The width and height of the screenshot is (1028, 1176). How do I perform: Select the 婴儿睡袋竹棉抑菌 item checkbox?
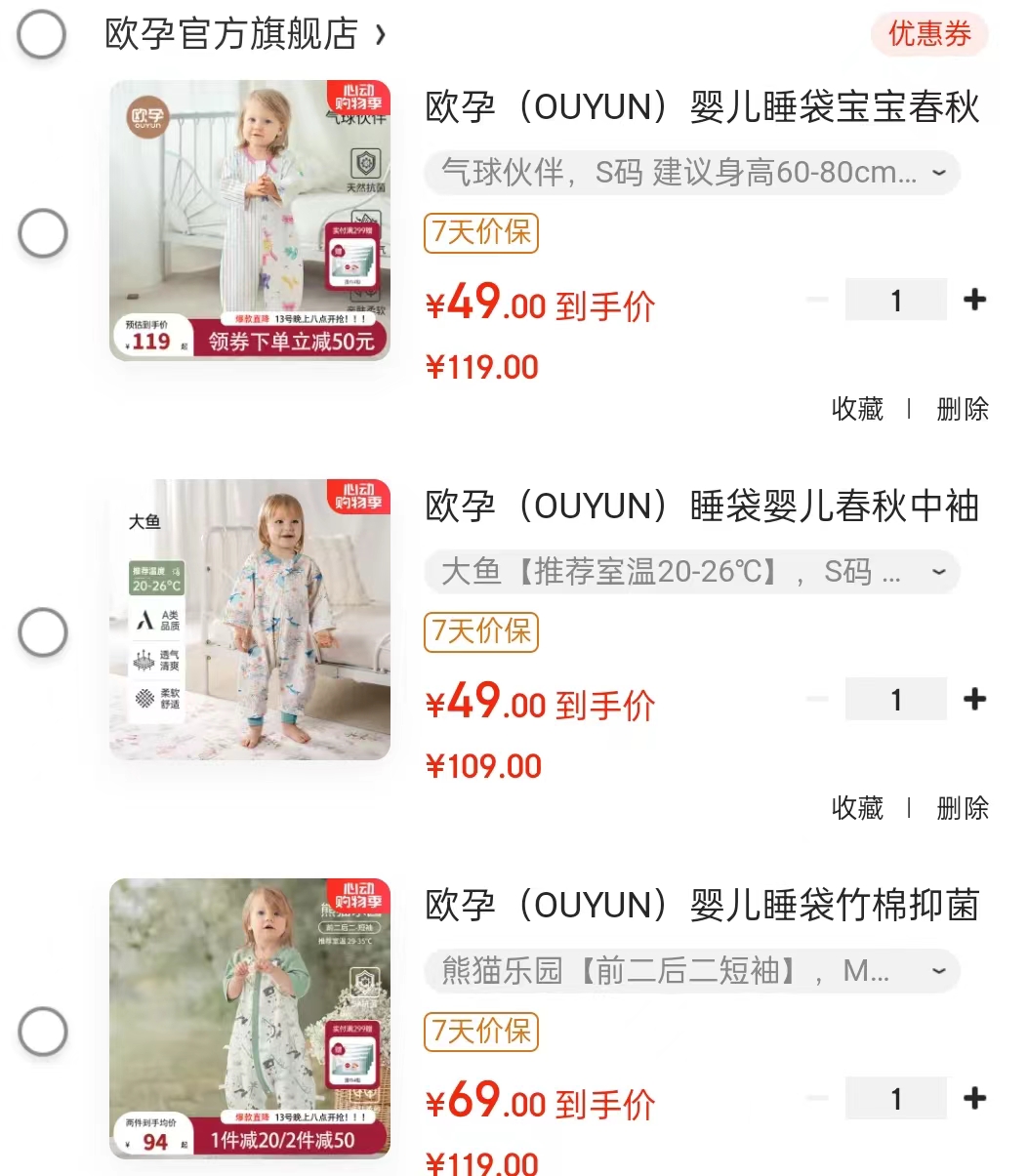(43, 1032)
